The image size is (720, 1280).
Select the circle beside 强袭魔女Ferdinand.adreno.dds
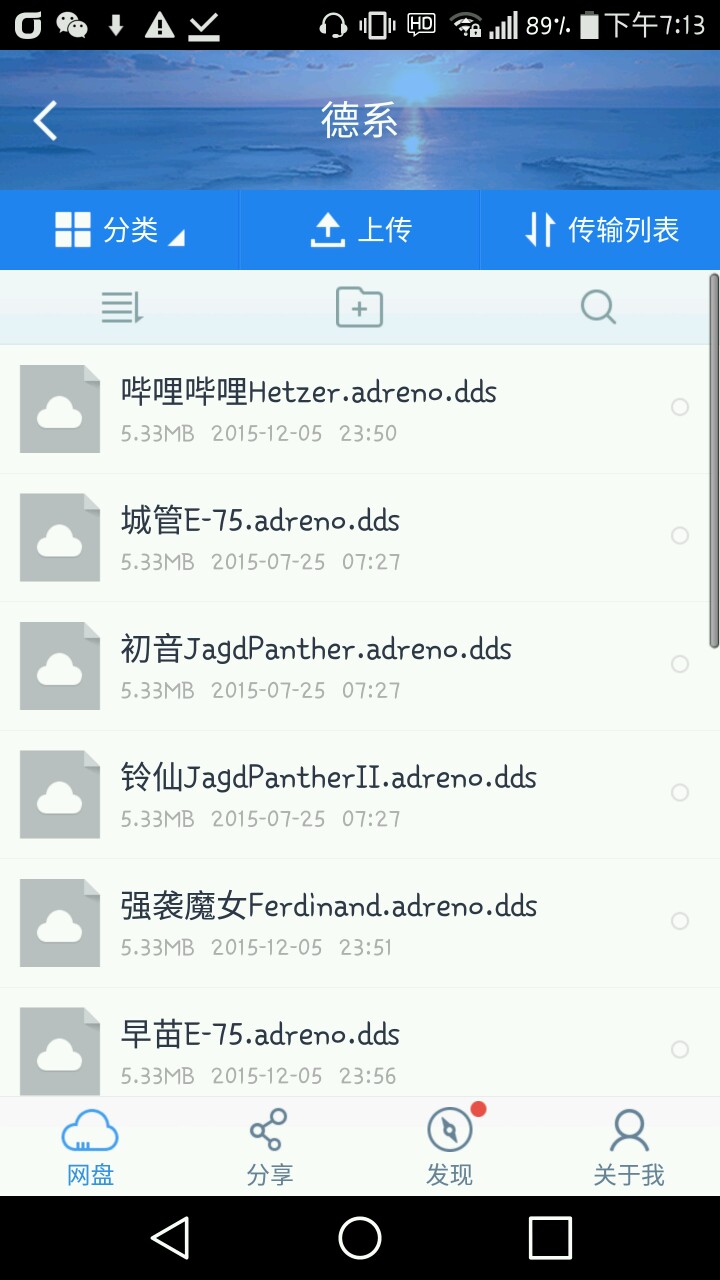click(680, 921)
